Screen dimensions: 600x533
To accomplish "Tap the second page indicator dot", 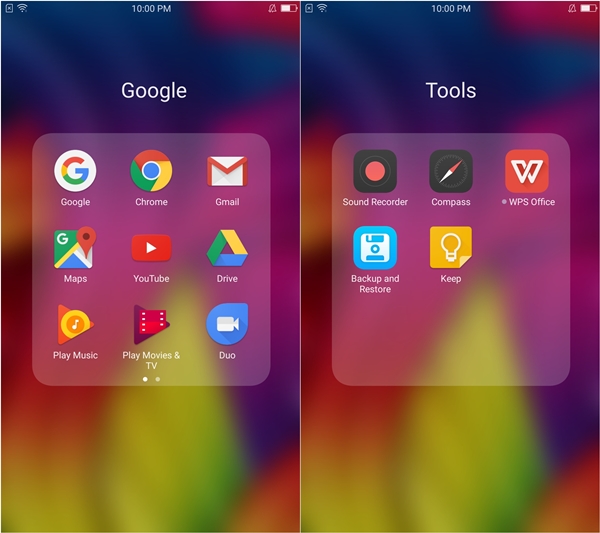I will [x=158, y=380].
